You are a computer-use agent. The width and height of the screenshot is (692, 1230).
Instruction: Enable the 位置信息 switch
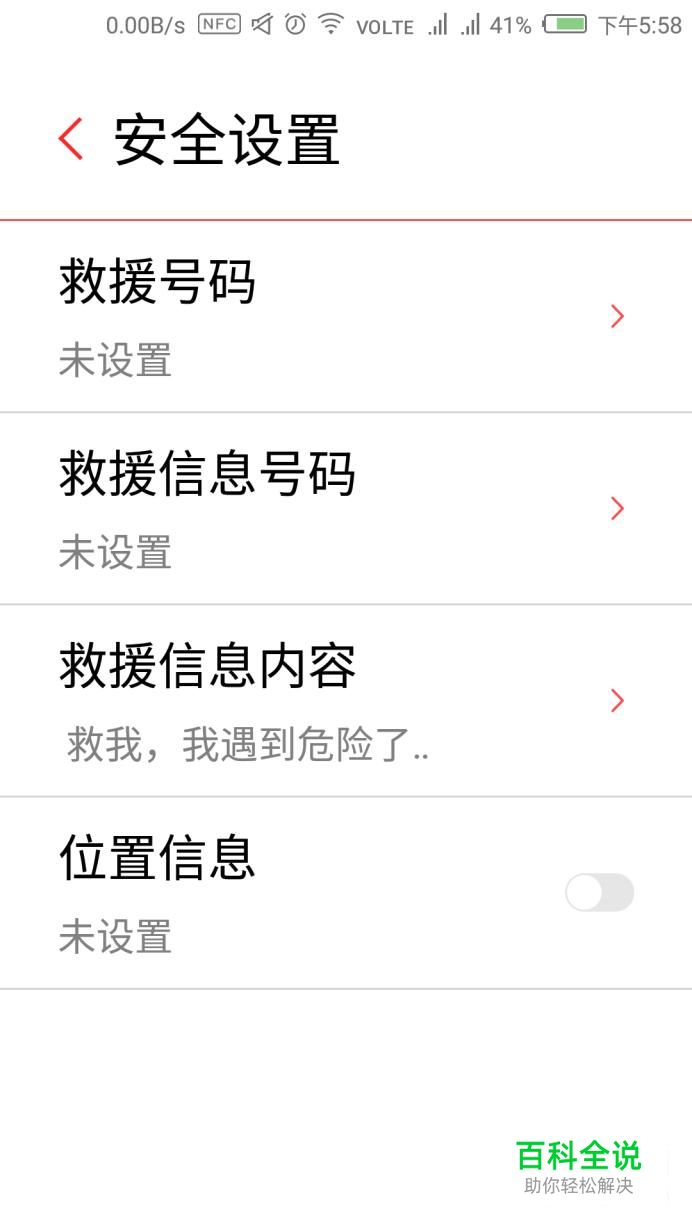click(x=599, y=892)
